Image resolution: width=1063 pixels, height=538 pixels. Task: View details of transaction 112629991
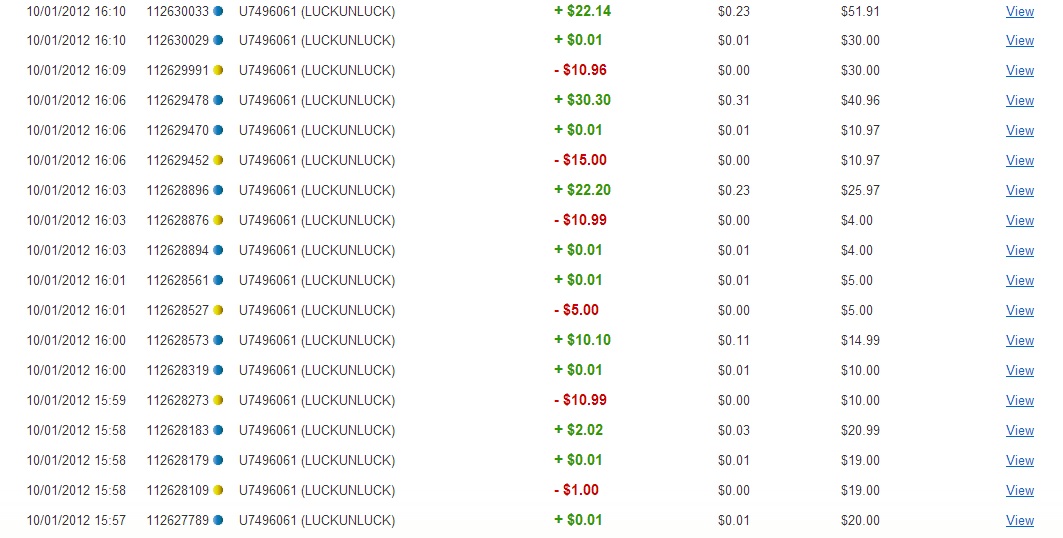(1019, 71)
